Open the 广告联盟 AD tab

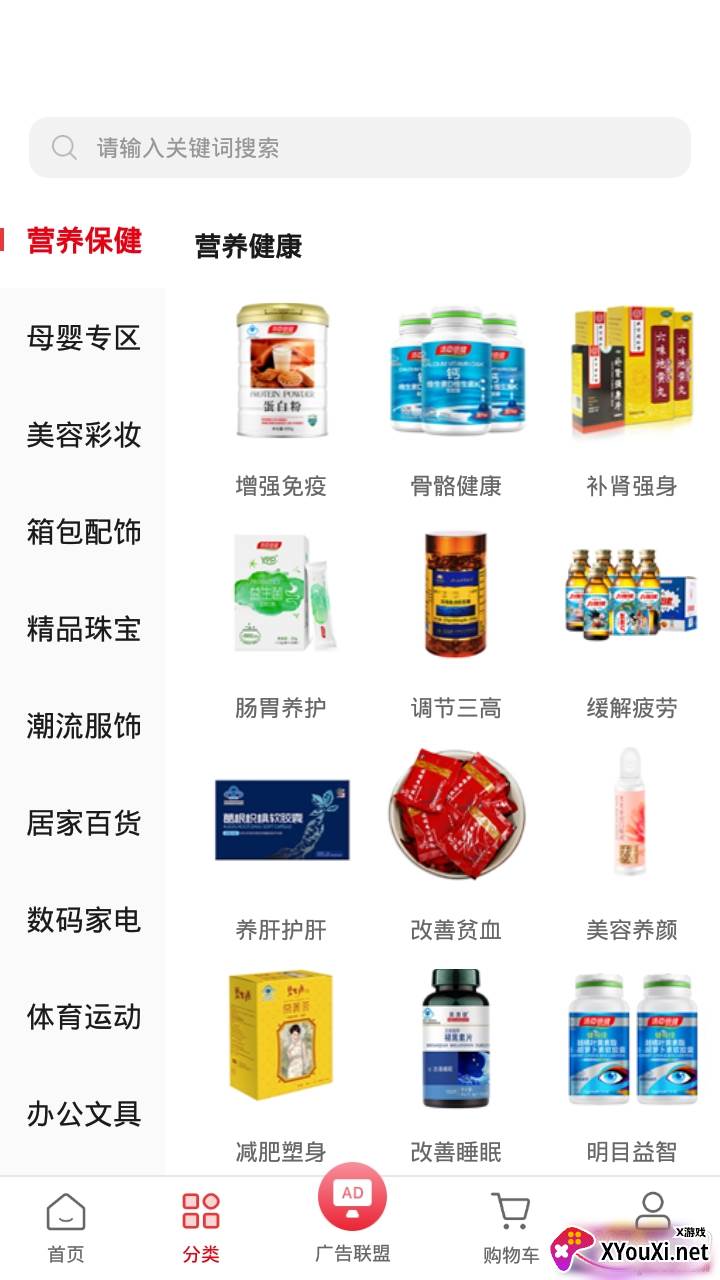[352, 1215]
